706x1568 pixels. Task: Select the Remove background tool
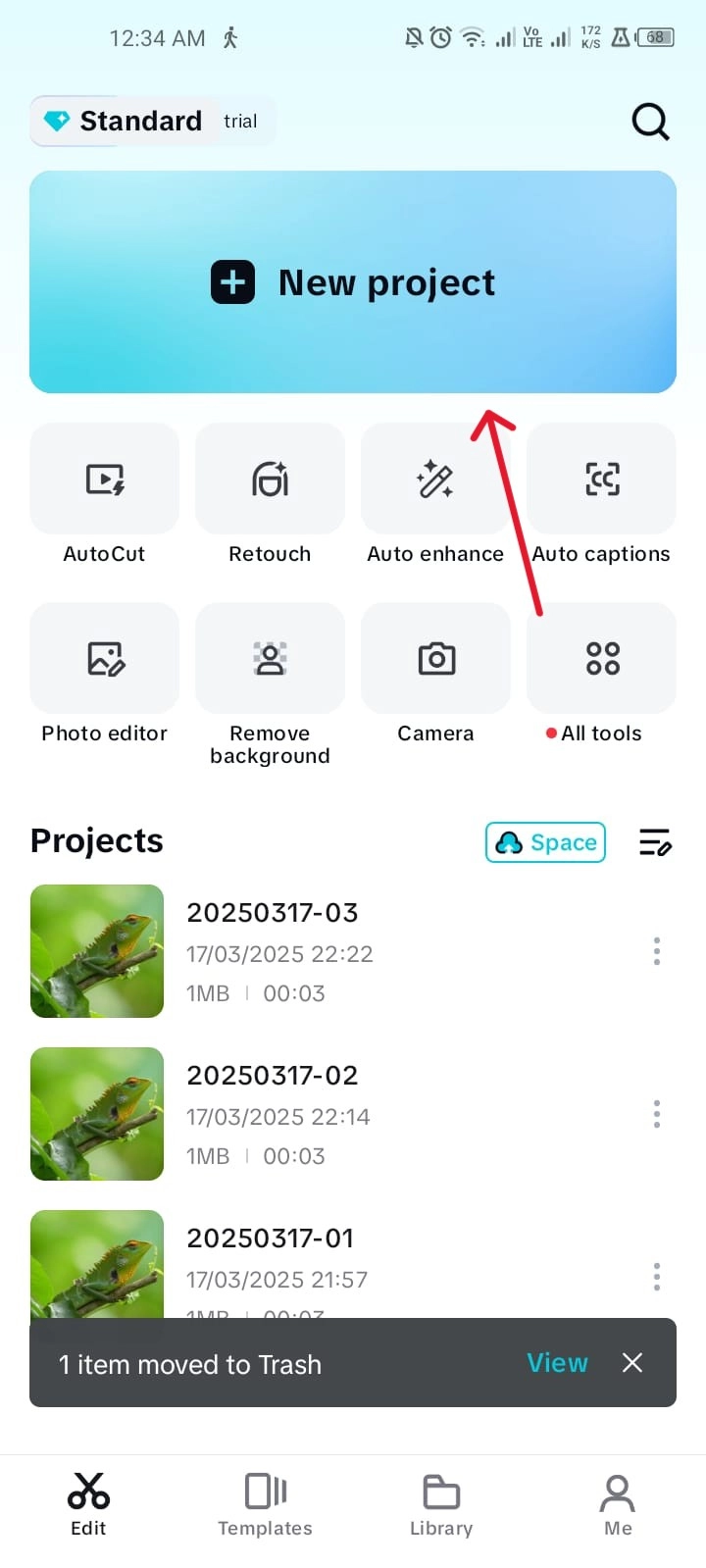(x=270, y=675)
